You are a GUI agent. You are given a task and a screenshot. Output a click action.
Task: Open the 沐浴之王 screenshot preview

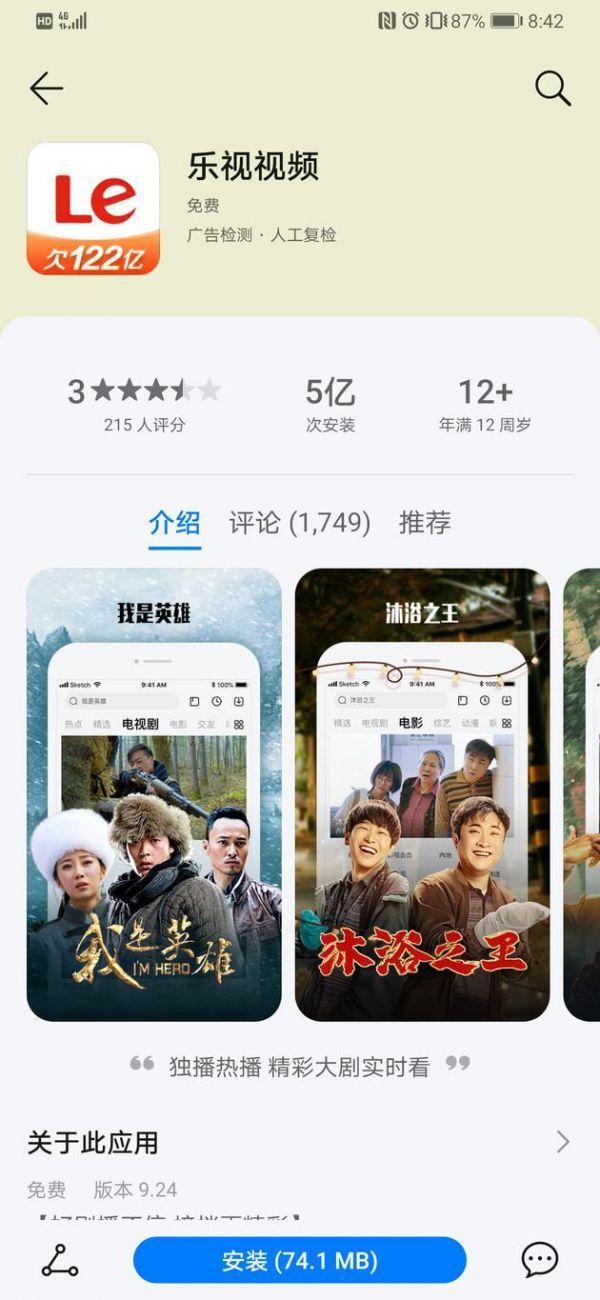point(422,795)
